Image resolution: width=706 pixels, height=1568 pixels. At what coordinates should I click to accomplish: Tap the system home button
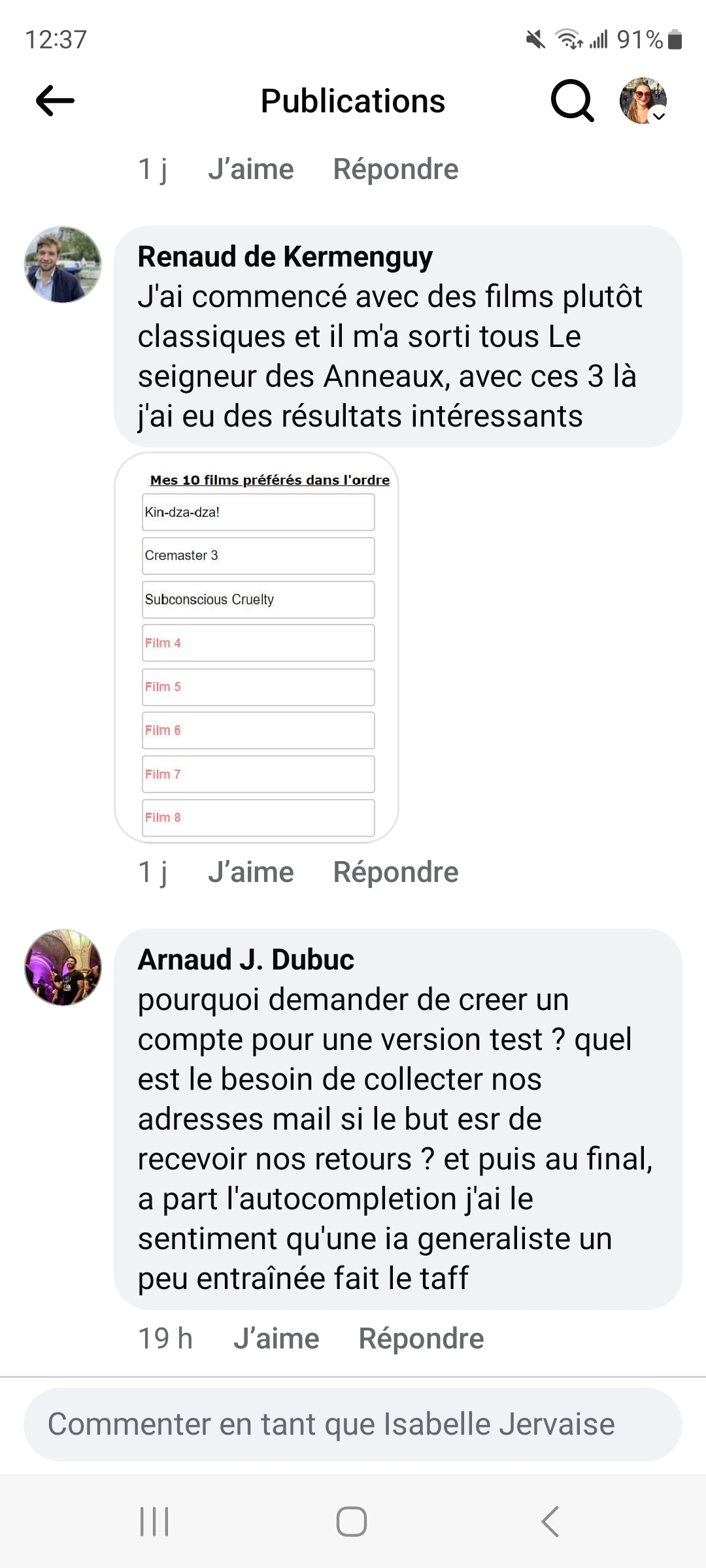point(352,1521)
